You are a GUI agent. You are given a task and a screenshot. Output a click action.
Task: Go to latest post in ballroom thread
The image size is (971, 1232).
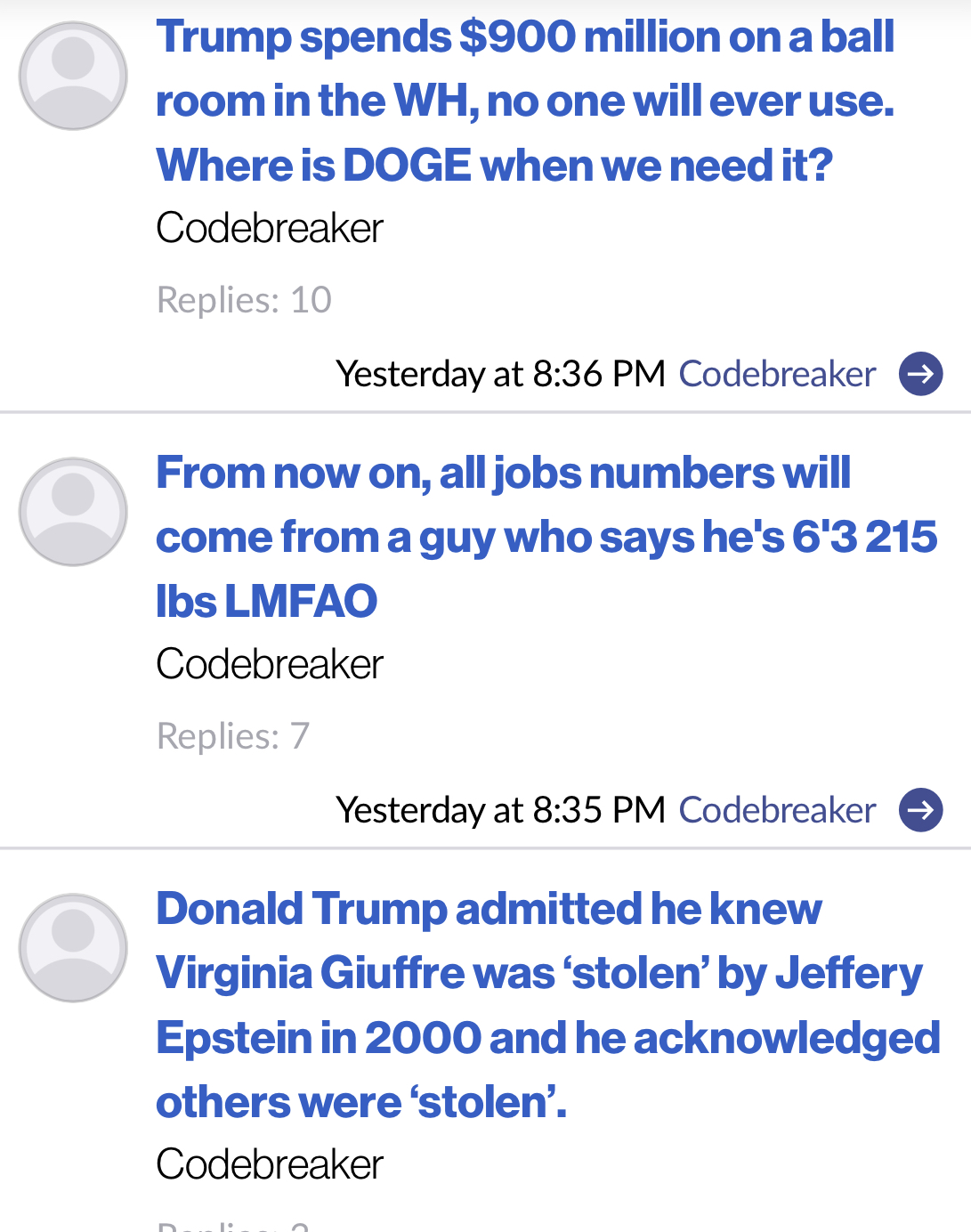(x=920, y=374)
